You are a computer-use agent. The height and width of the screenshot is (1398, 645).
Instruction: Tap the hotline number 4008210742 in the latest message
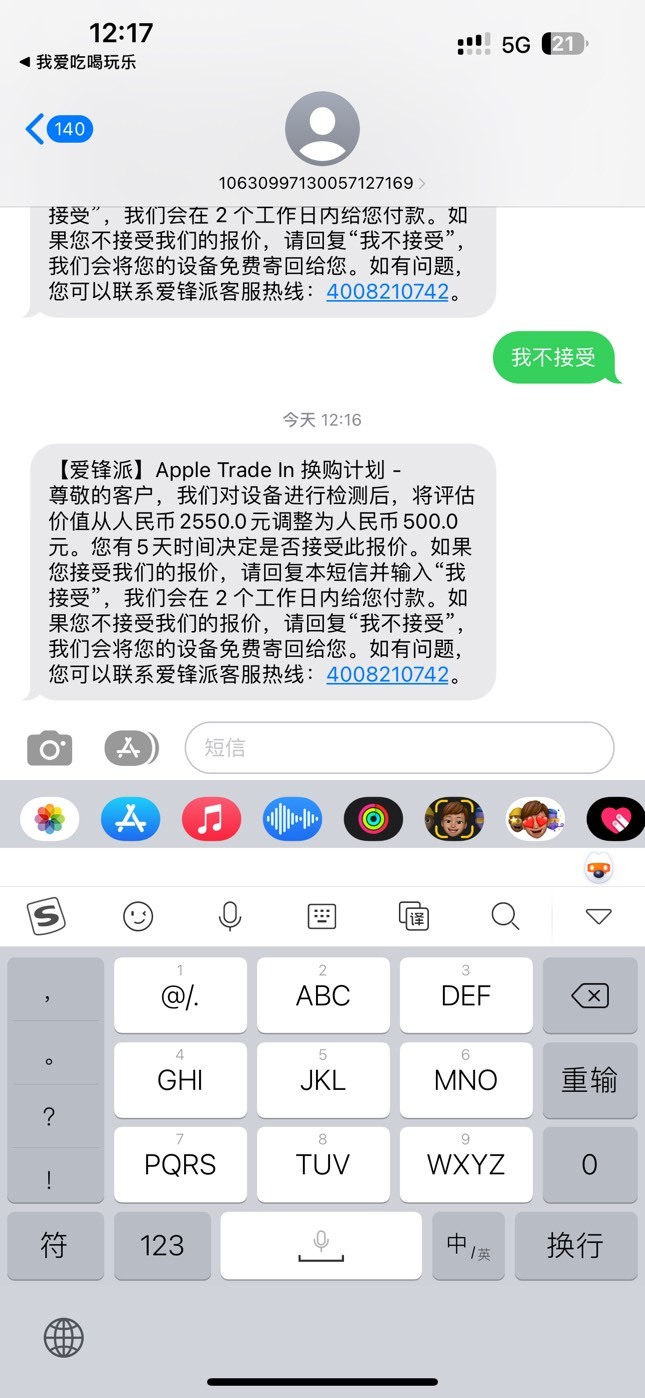tap(388, 674)
